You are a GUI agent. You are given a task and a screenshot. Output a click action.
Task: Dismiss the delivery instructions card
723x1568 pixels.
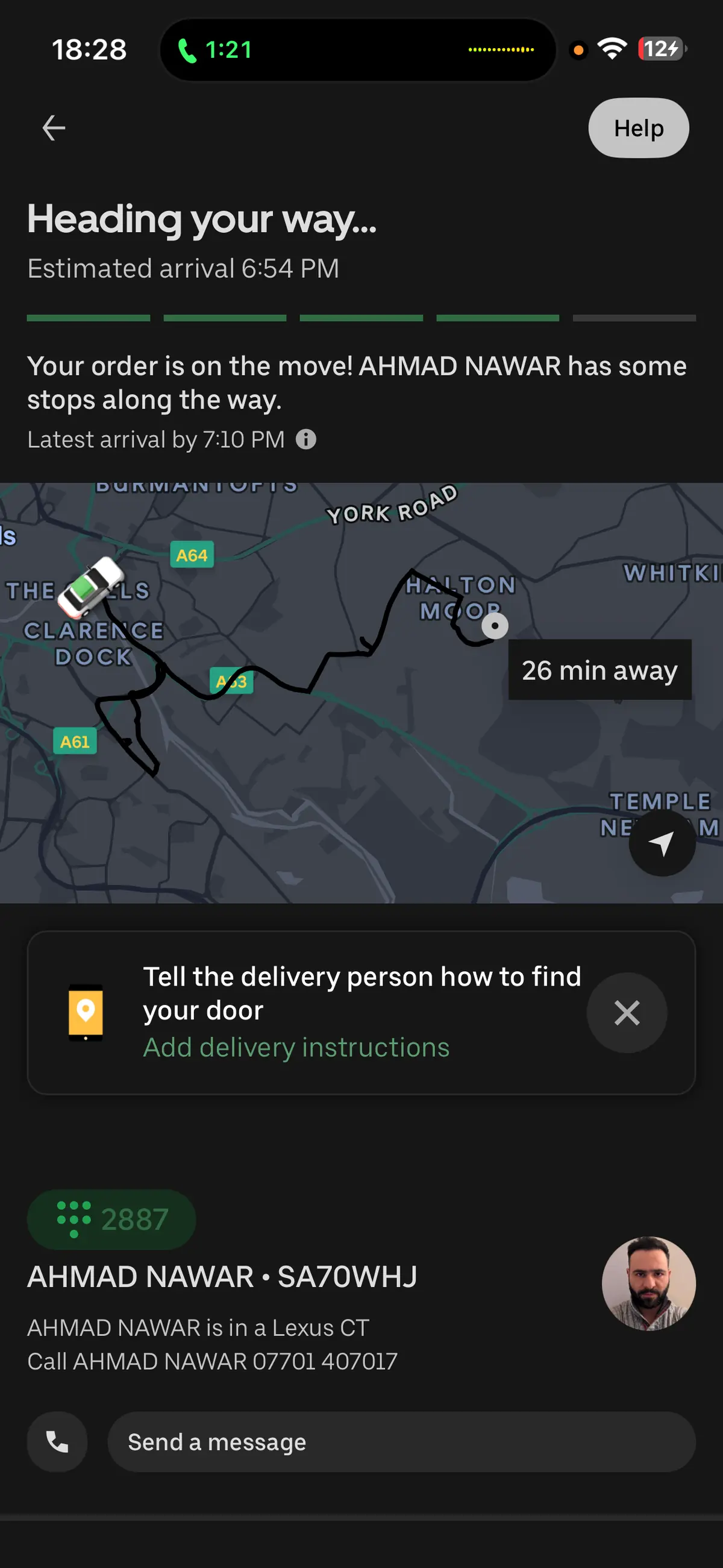point(627,1013)
